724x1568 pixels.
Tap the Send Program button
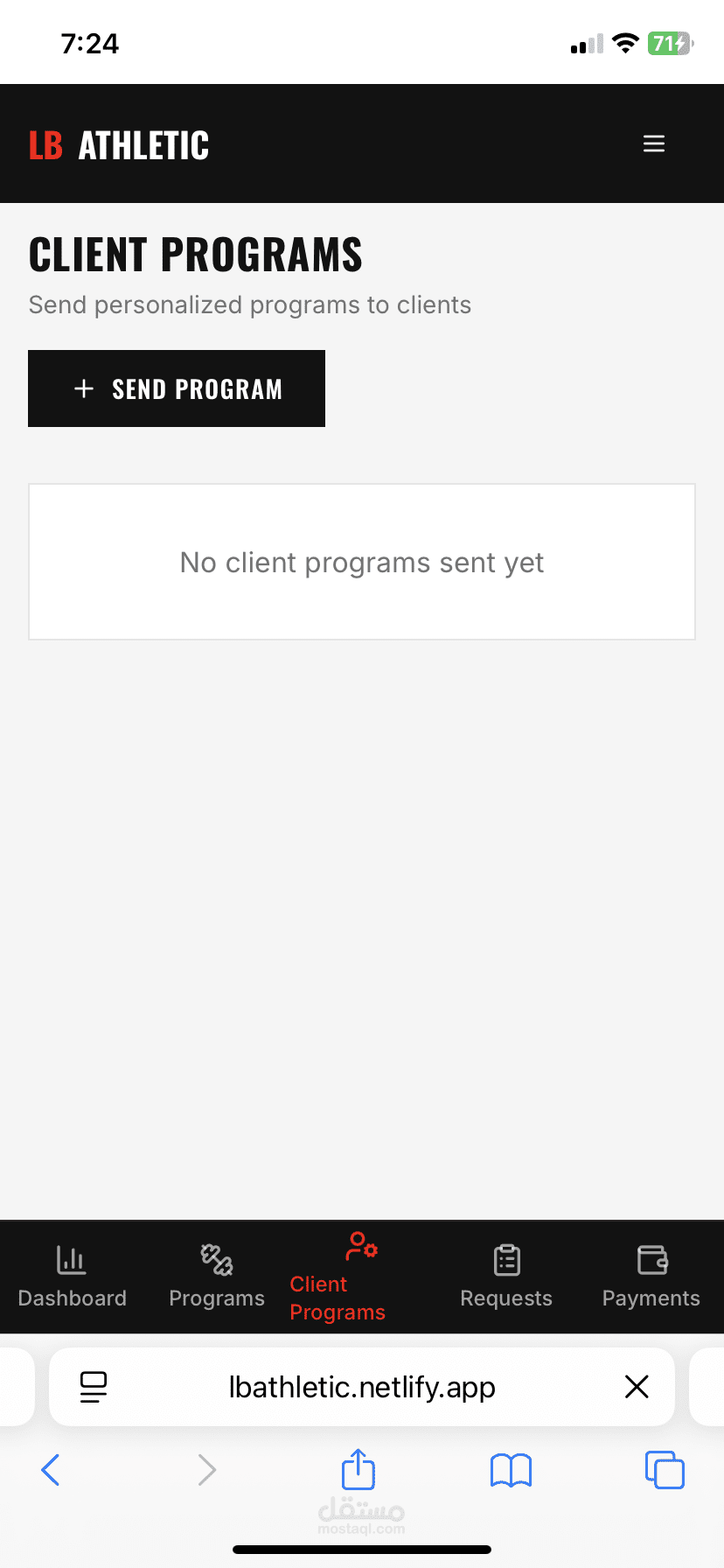tap(177, 388)
